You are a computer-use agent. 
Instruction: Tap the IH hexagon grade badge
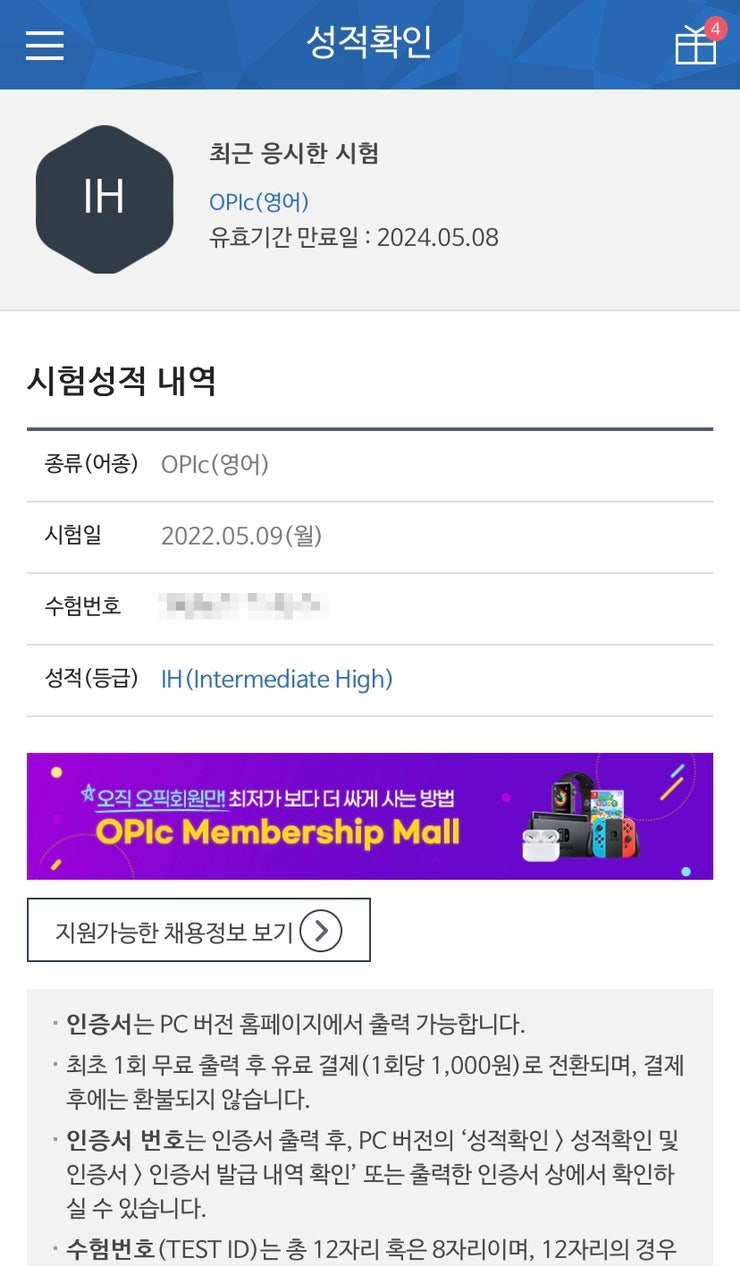pos(104,198)
